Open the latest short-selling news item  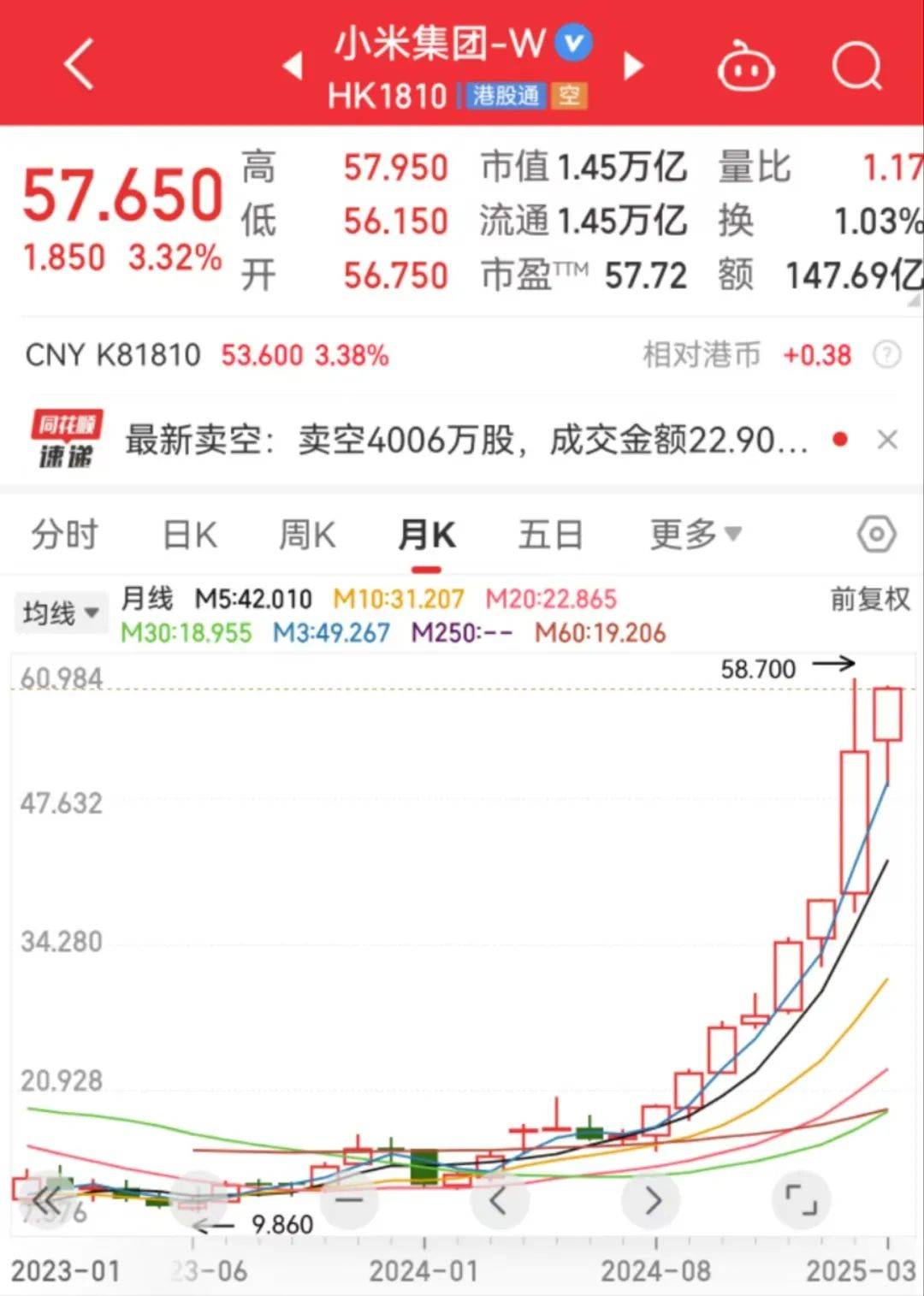click(x=466, y=441)
